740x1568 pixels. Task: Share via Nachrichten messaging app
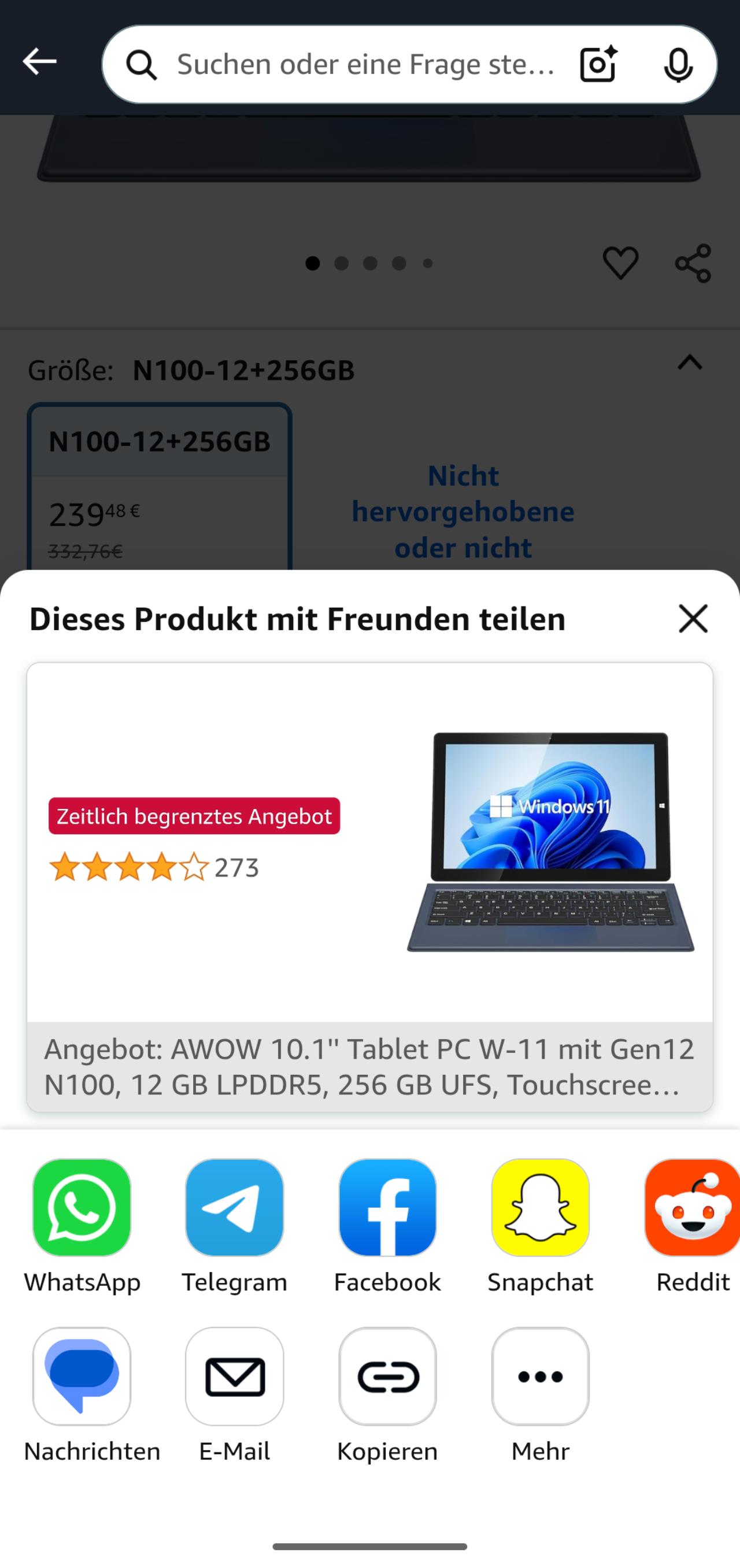point(82,1377)
